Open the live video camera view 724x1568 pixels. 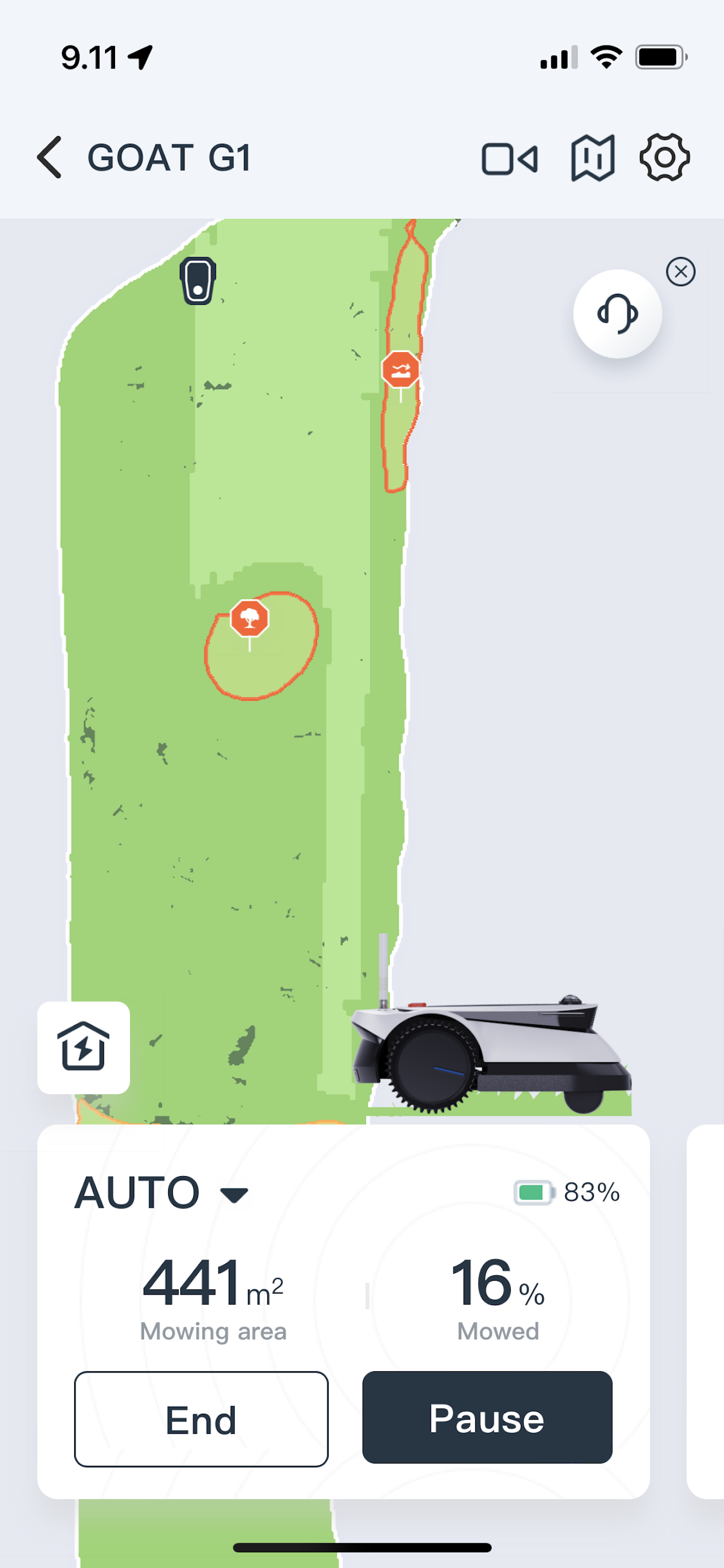tap(510, 159)
